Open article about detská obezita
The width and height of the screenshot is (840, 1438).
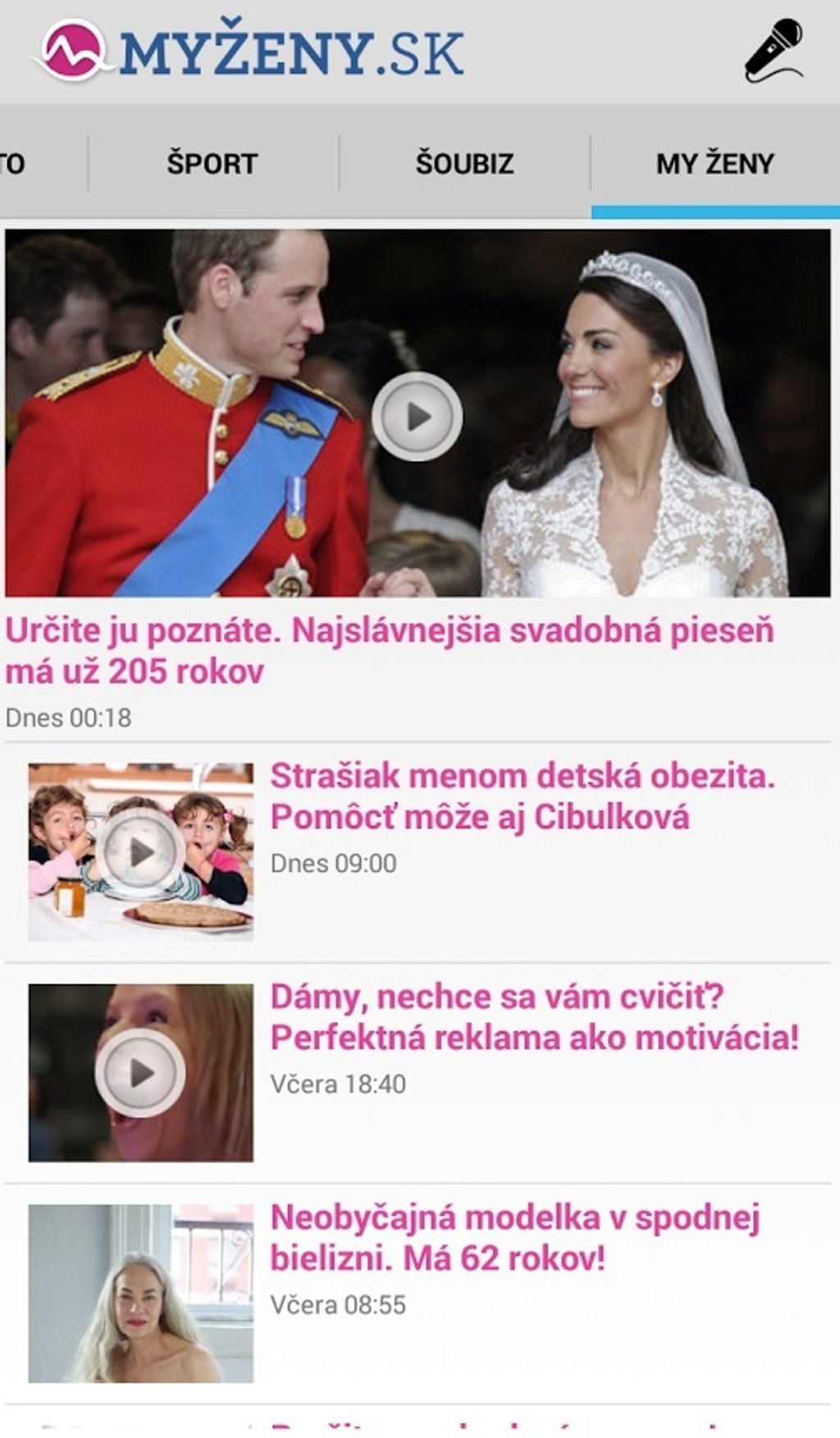pyautogui.click(x=523, y=796)
